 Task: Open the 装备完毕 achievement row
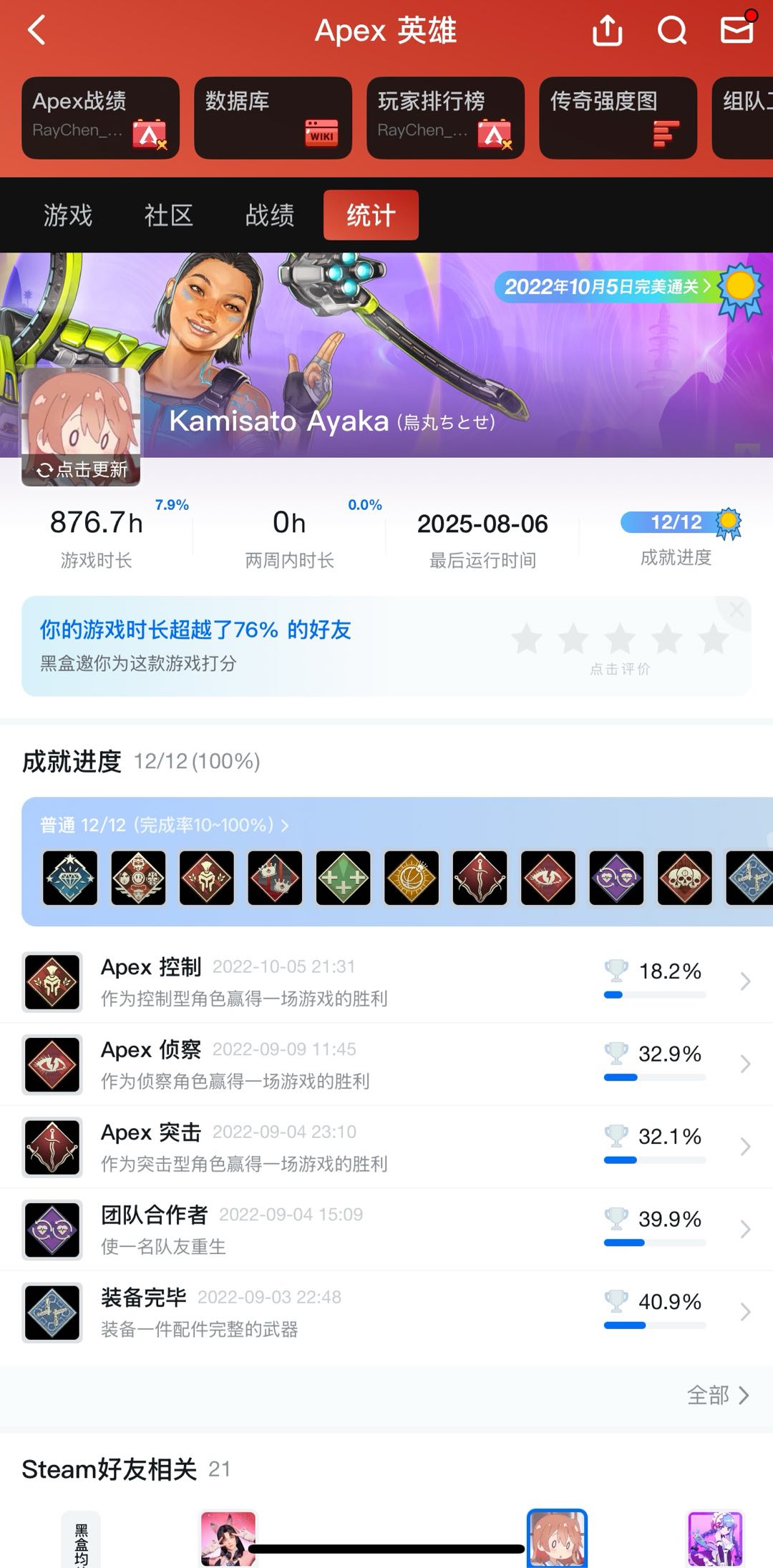(x=386, y=1312)
